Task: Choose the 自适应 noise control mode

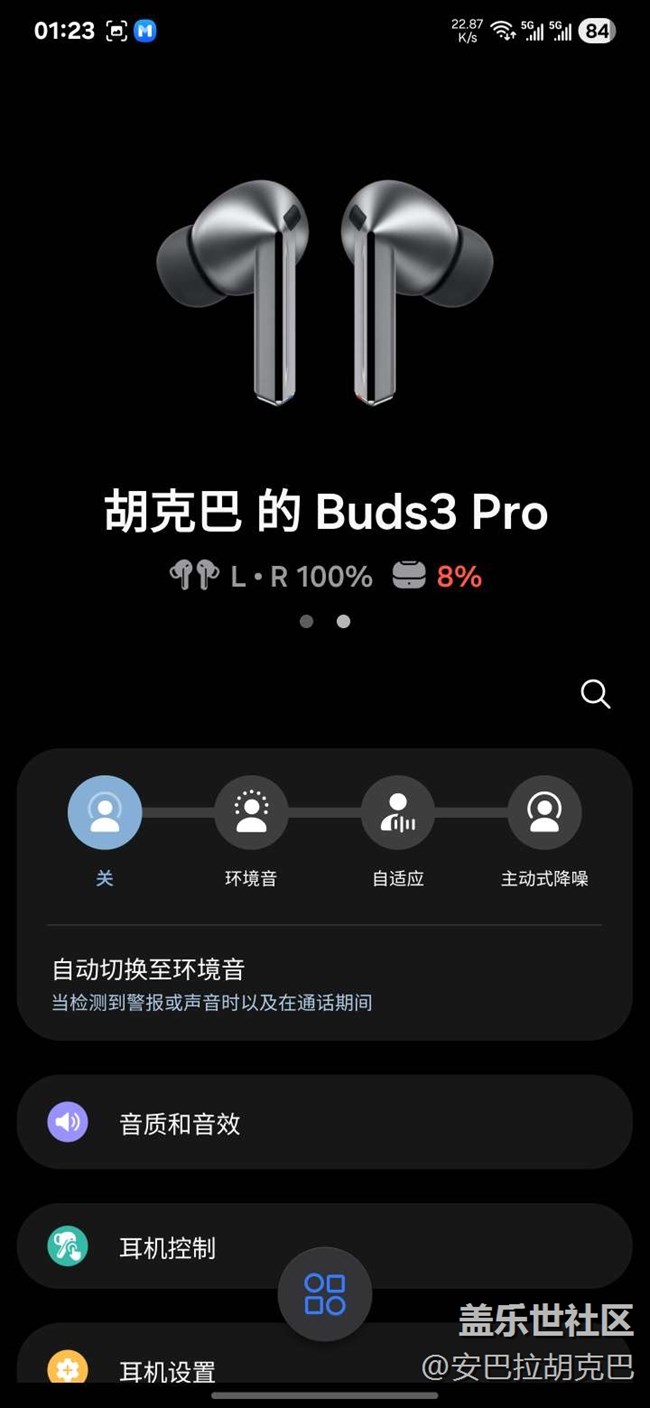Action: (398, 812)
